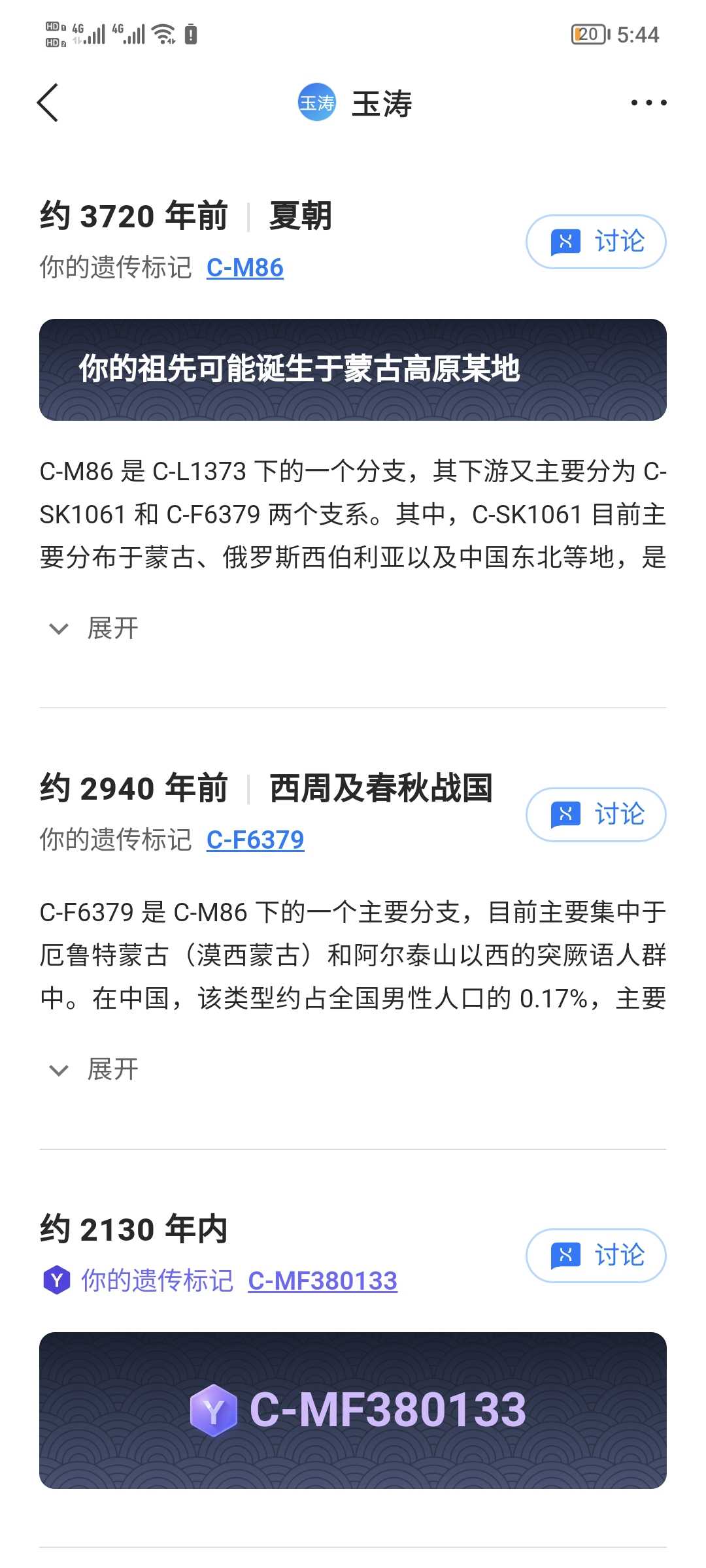
Task: Expand 展开 under the C-F6379 description
Action: tap(95, 1070)
